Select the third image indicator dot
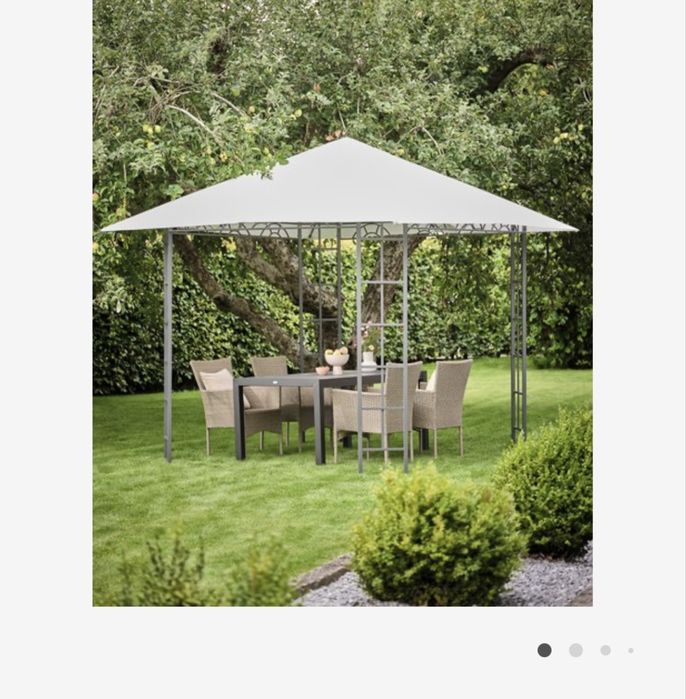 [605, 650]
